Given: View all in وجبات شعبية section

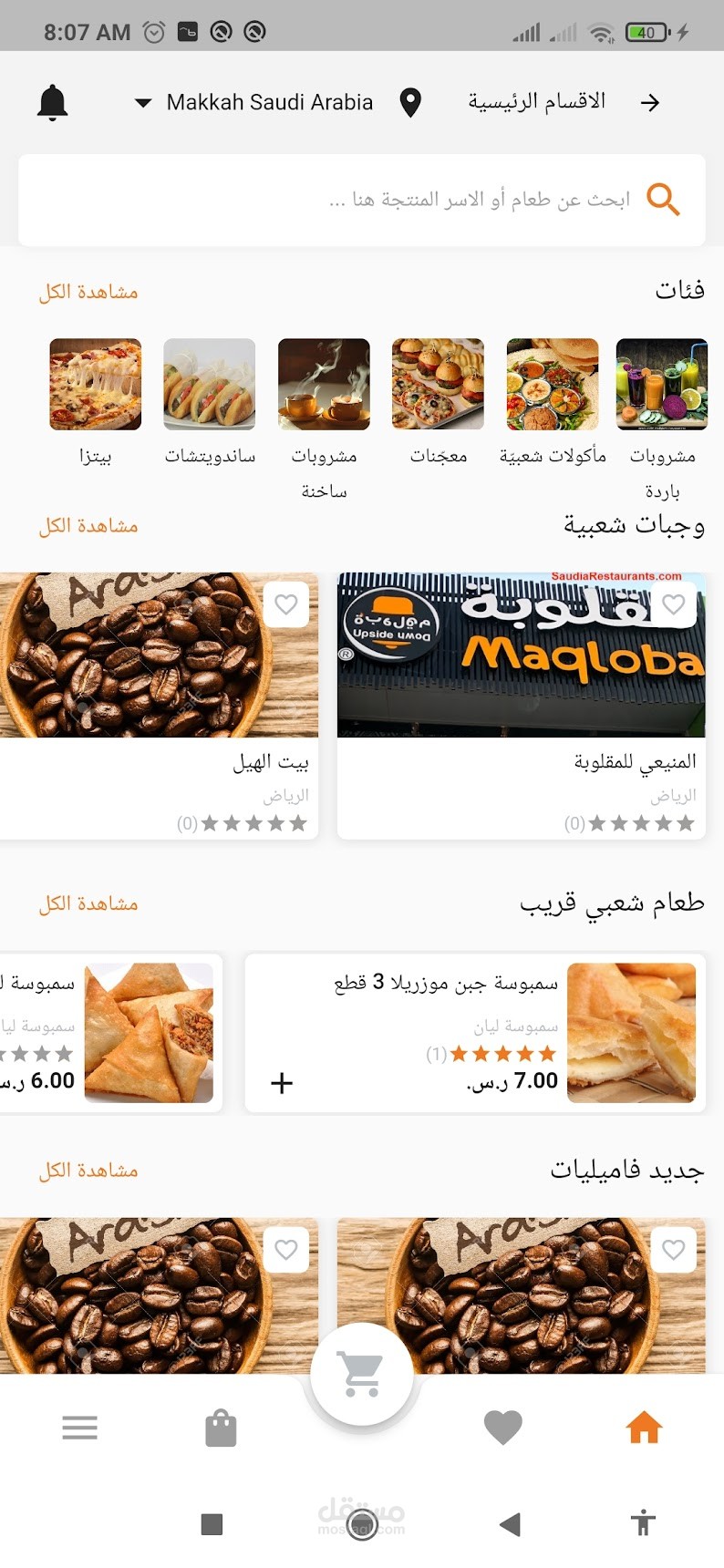Looking at the screenshot, I should pos(88,526).
